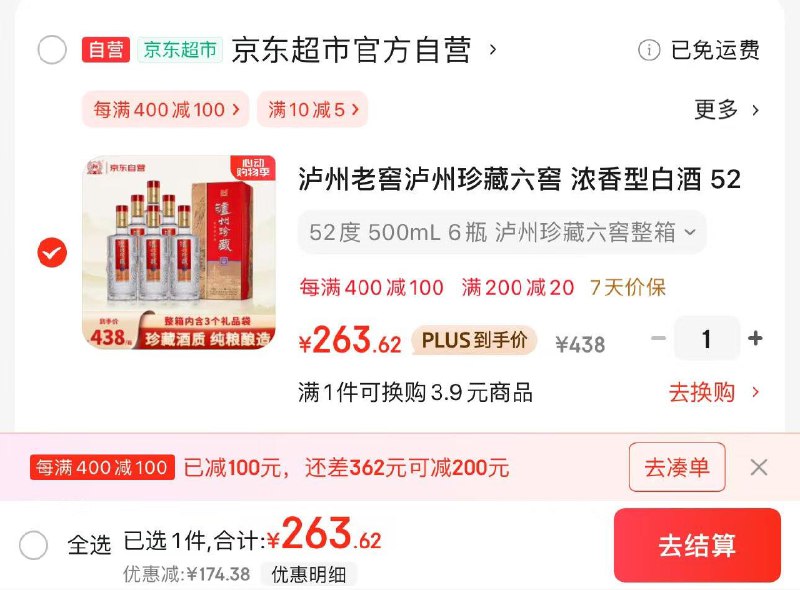
Task: Open 优惠明细 discount details
Action: coord(309,574)
